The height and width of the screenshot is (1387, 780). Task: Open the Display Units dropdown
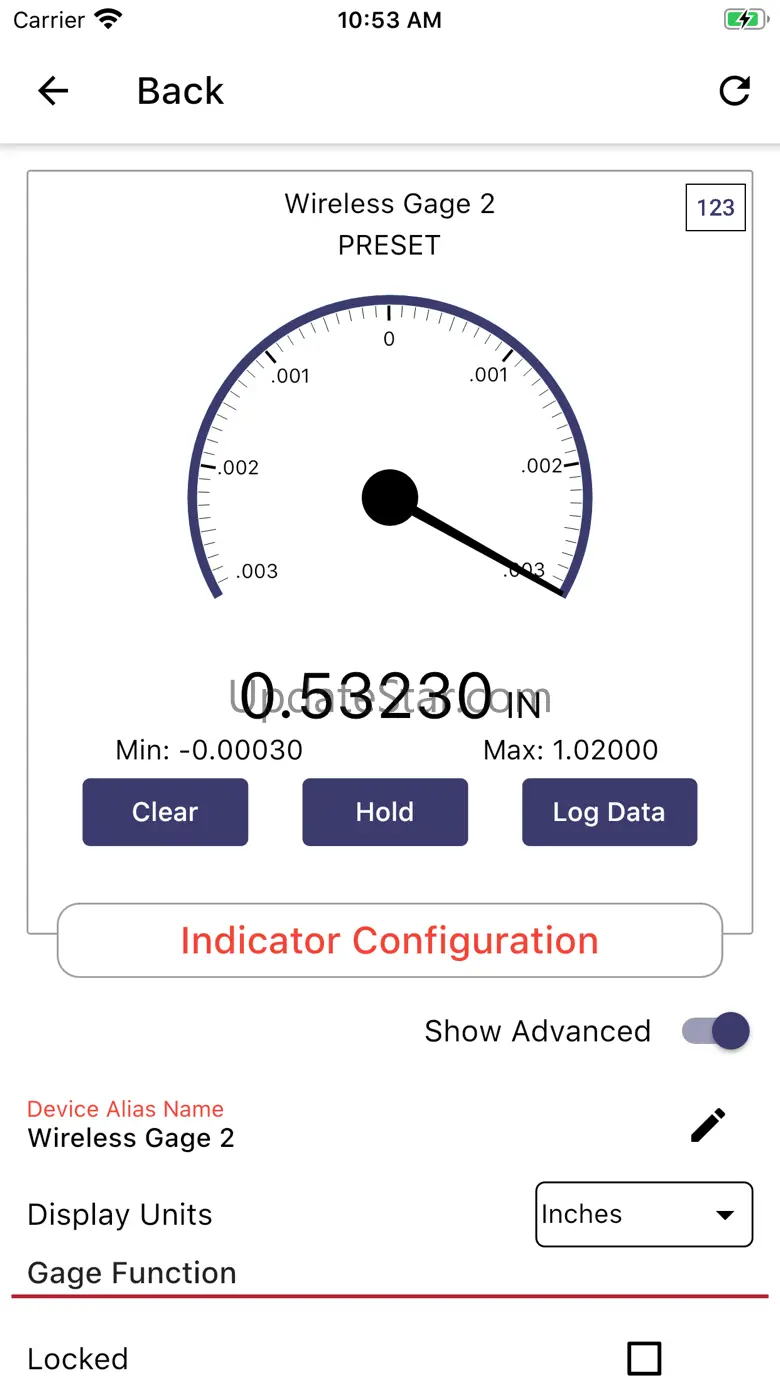point(644,1214)
